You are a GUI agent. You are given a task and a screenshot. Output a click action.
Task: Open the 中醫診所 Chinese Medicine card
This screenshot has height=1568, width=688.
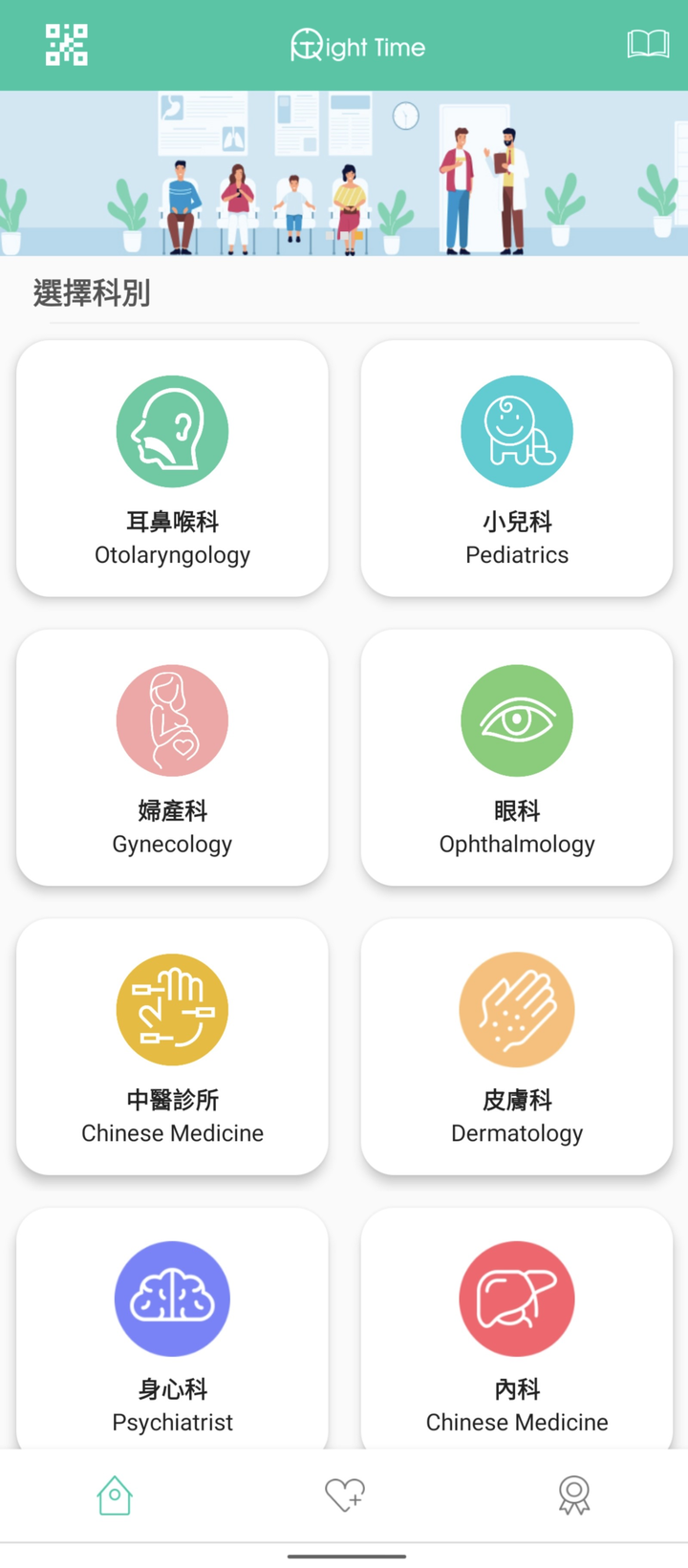point(172,1046)
